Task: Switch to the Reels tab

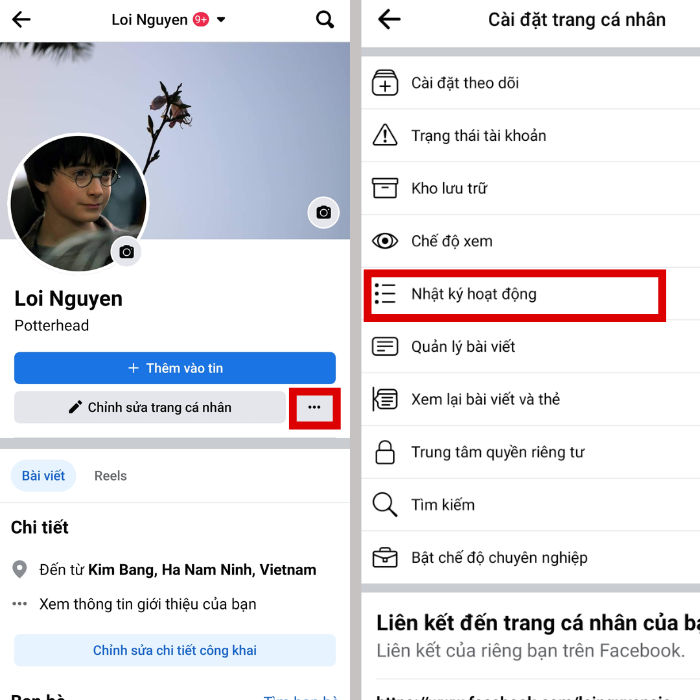Action: [x=110, y=476]
